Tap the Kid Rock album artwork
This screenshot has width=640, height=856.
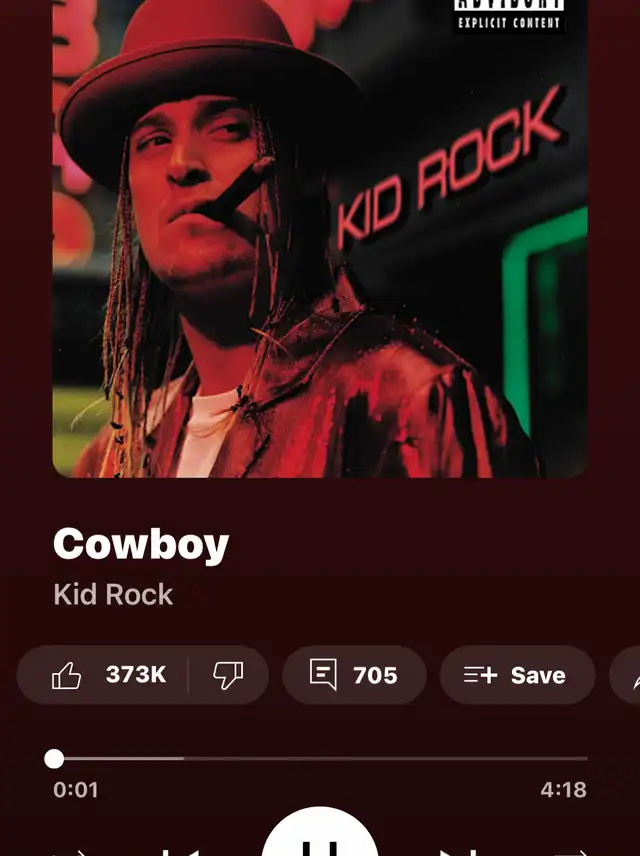coord(320,240)
